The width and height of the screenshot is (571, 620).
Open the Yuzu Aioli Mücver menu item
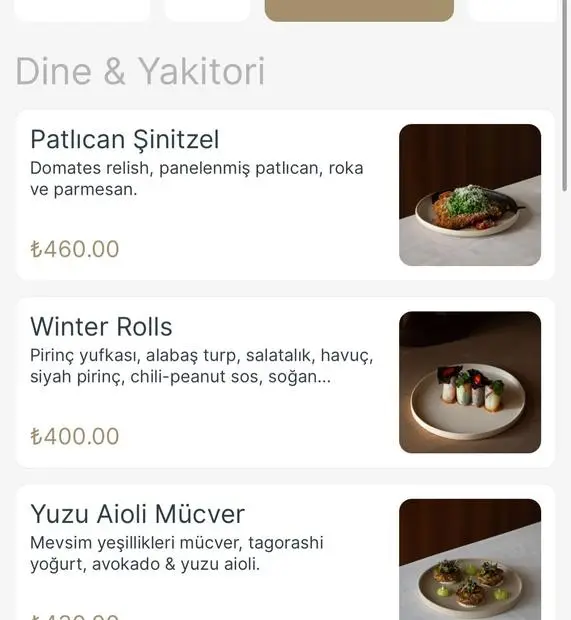point(285,552)
